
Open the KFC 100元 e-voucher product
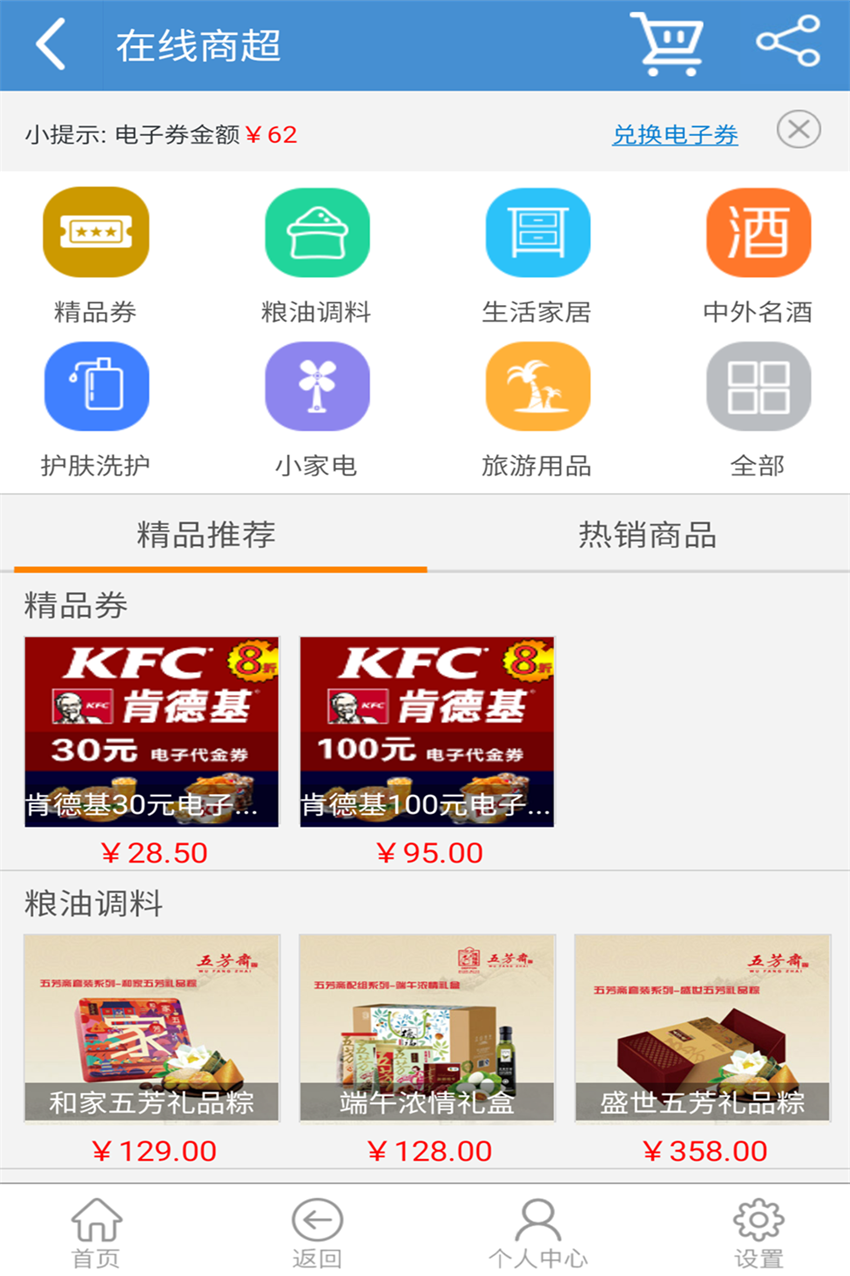(x=427, y=732)
